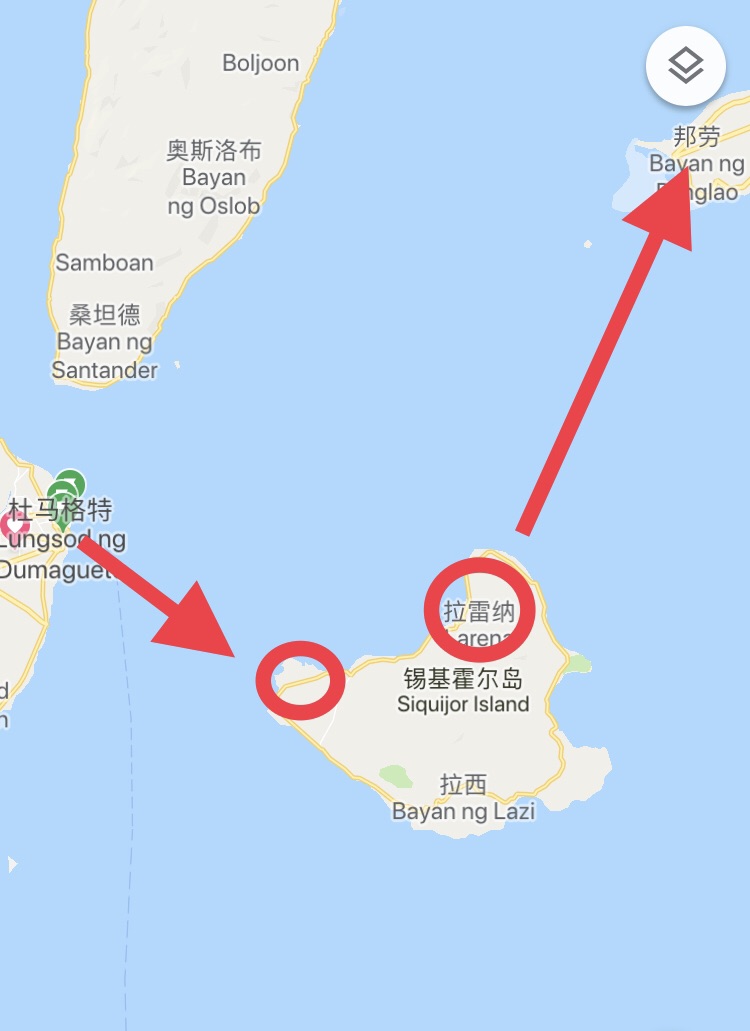Select the pink marker beside Dumaguete
Screen dimensions: 750x1031
tap(13, 521)
